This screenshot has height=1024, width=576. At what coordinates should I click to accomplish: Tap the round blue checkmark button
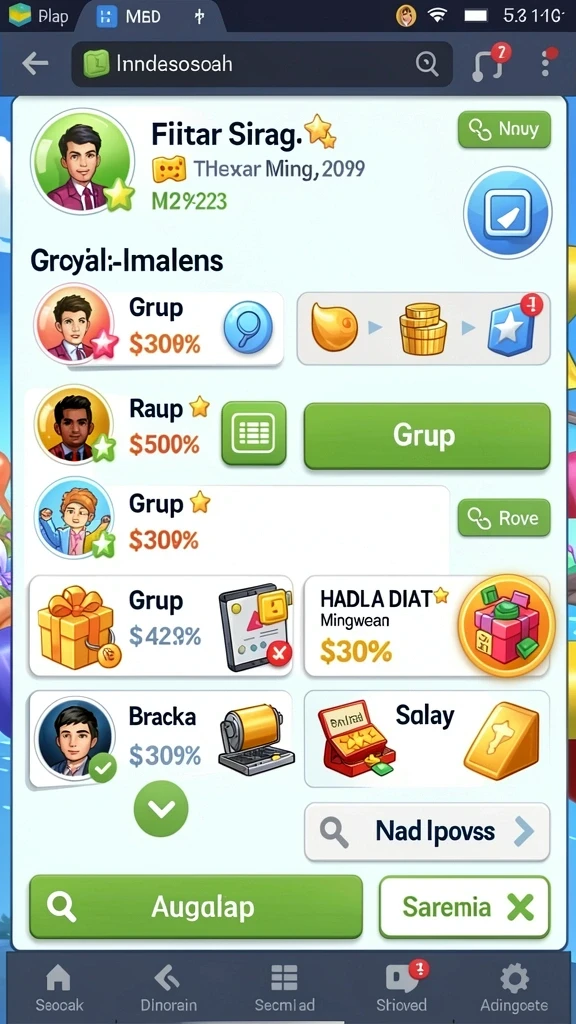tap(507, 212)
